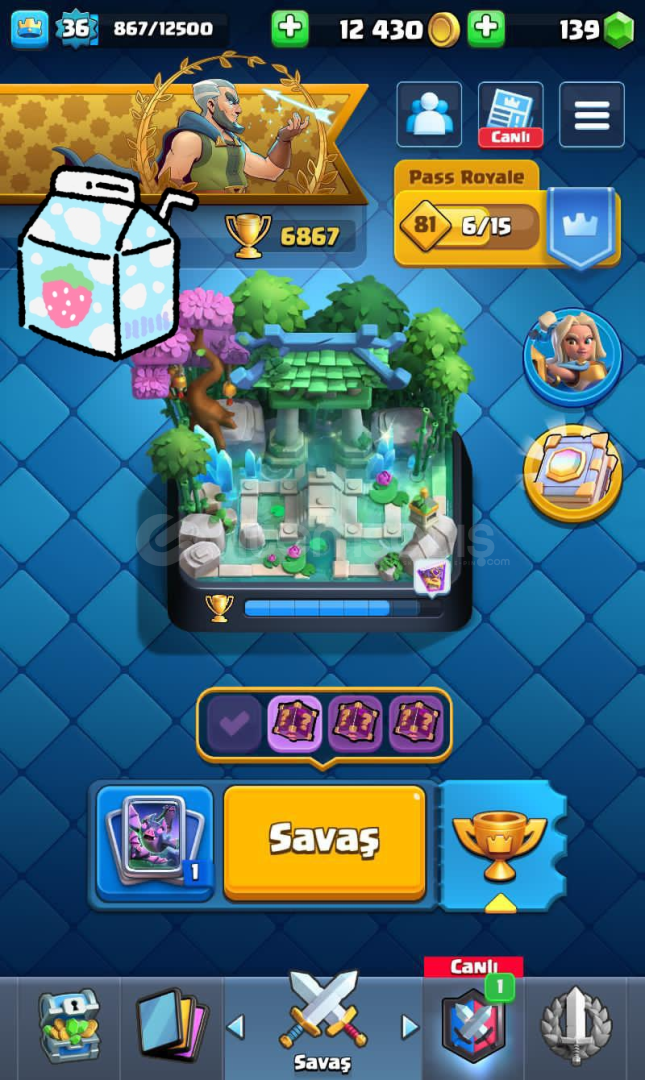
Task: Switch to the shop chest tab
Action: pyautogui.click(x=69, y=1026)
